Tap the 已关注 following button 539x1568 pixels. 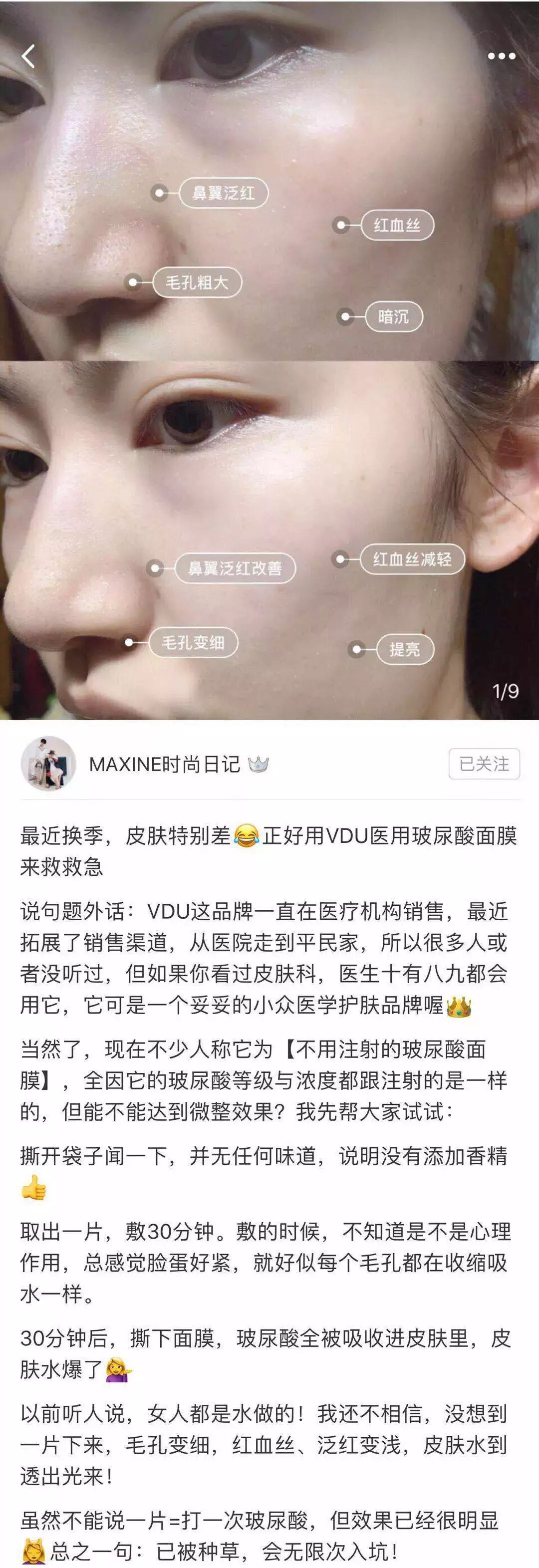click(484, 764)
